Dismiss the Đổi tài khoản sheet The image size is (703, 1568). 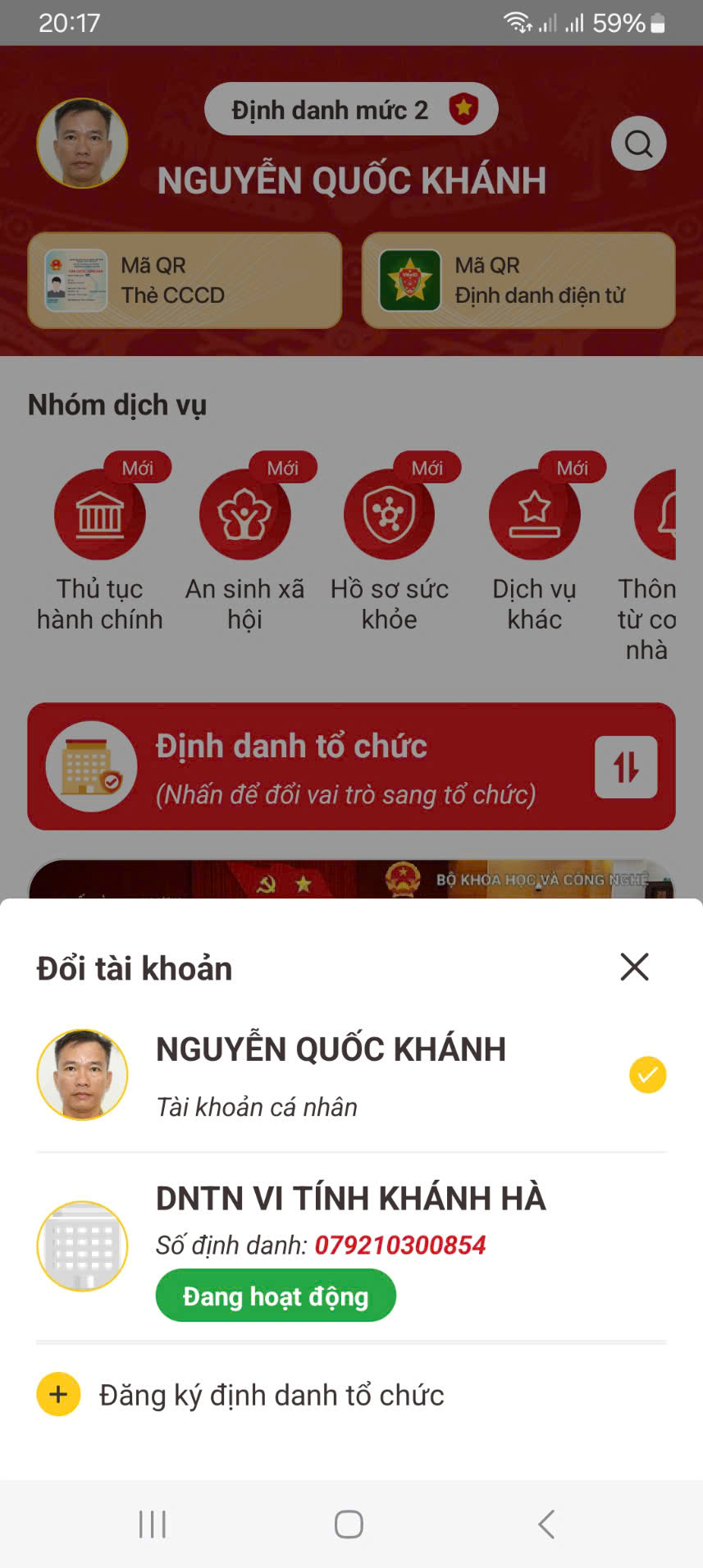(634, 967)
